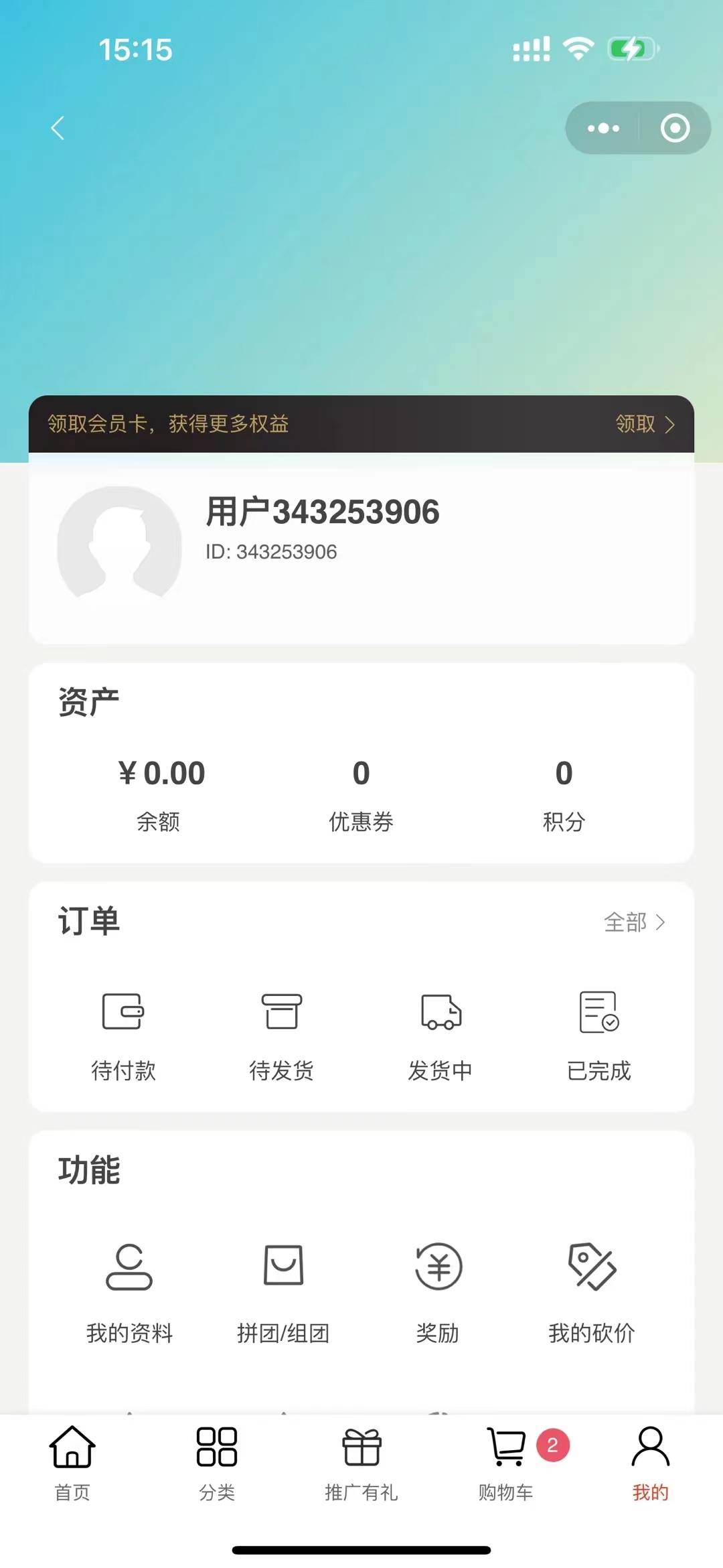Open 待付款 orders

(123, 1036)
